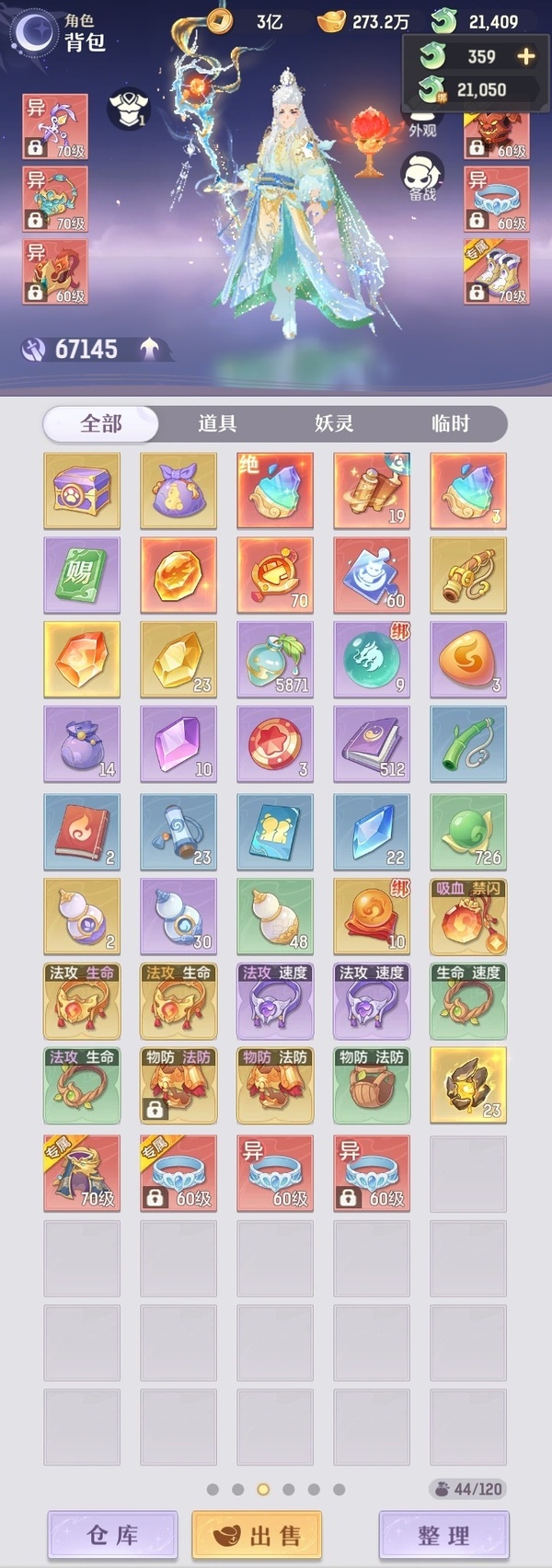Image resolution: width=552 pixels, height=1568 pixels.
Task: Tap 整理 to sort the bag
Action: click(x=444, y=1535)
